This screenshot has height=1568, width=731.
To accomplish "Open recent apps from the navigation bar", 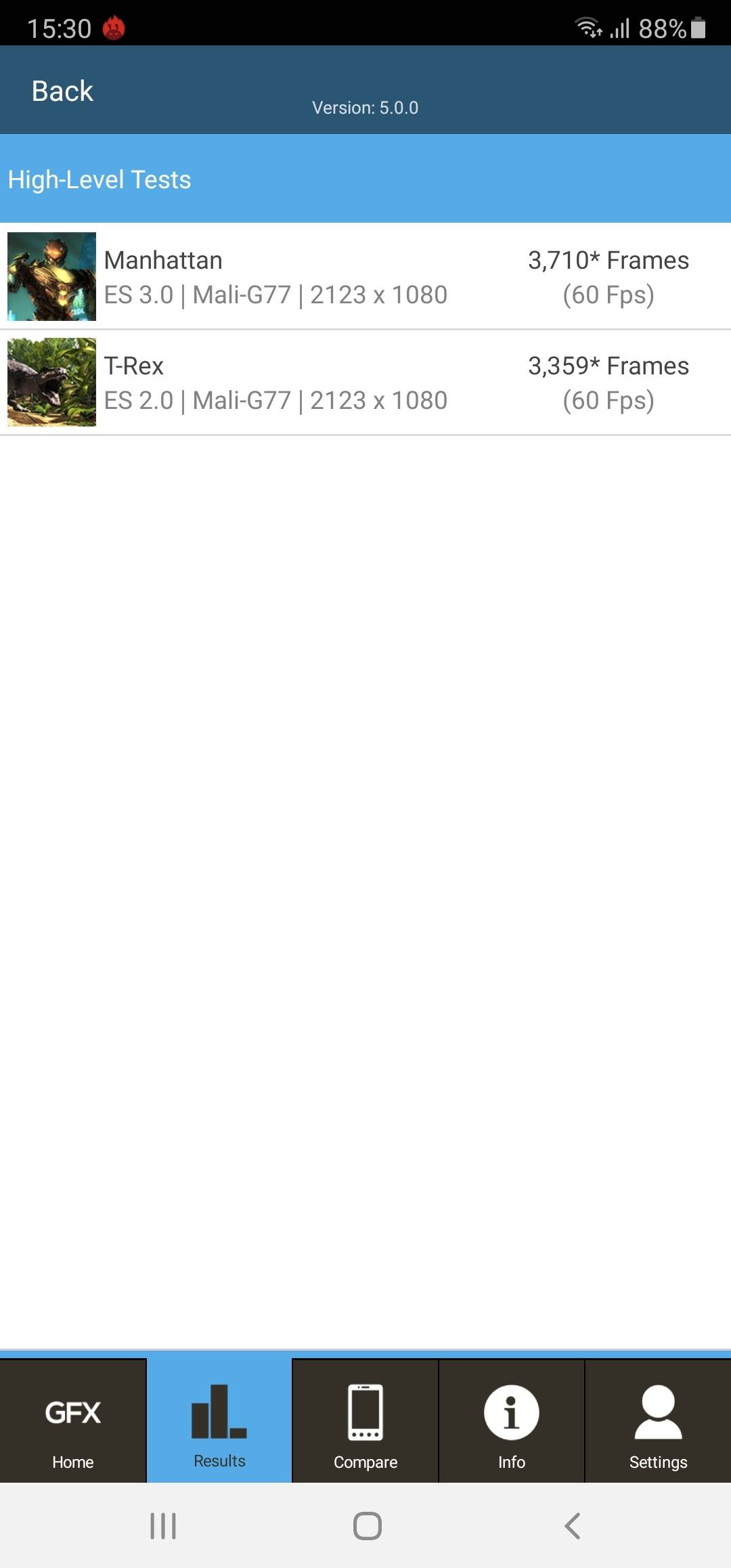I will point(163,1526).
